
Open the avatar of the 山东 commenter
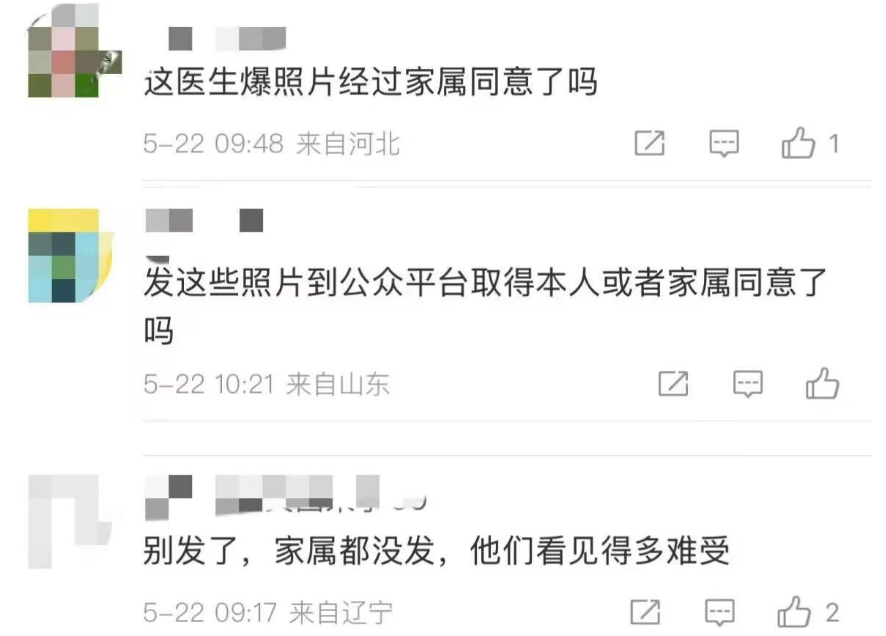66,256
